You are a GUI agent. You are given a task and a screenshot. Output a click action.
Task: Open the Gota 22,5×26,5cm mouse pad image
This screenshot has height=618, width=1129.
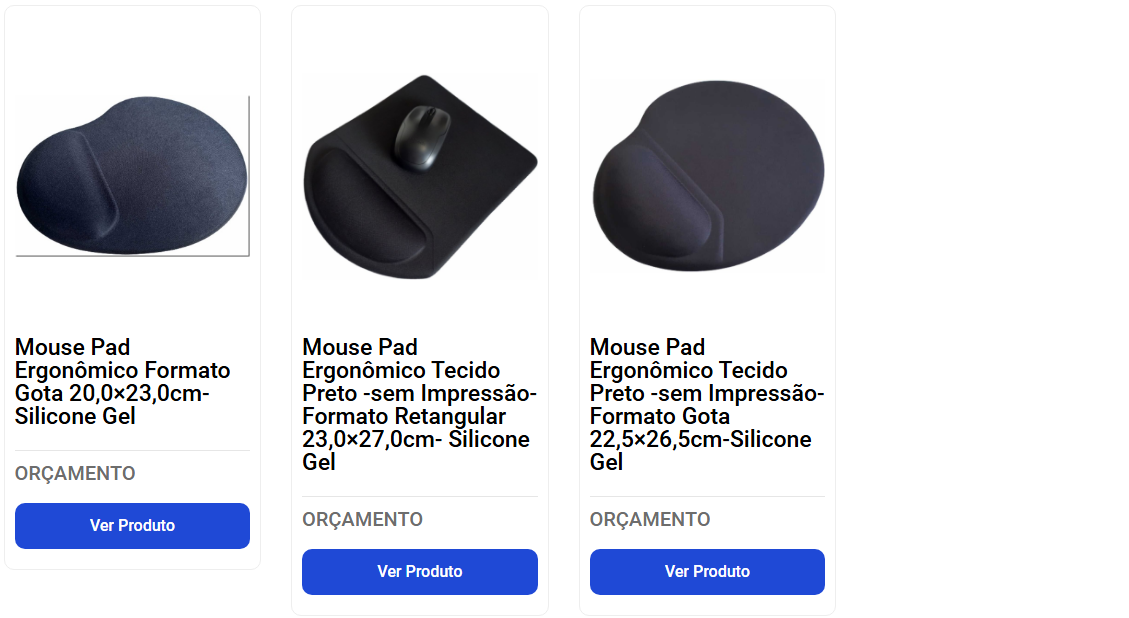[x=707, y=176]
